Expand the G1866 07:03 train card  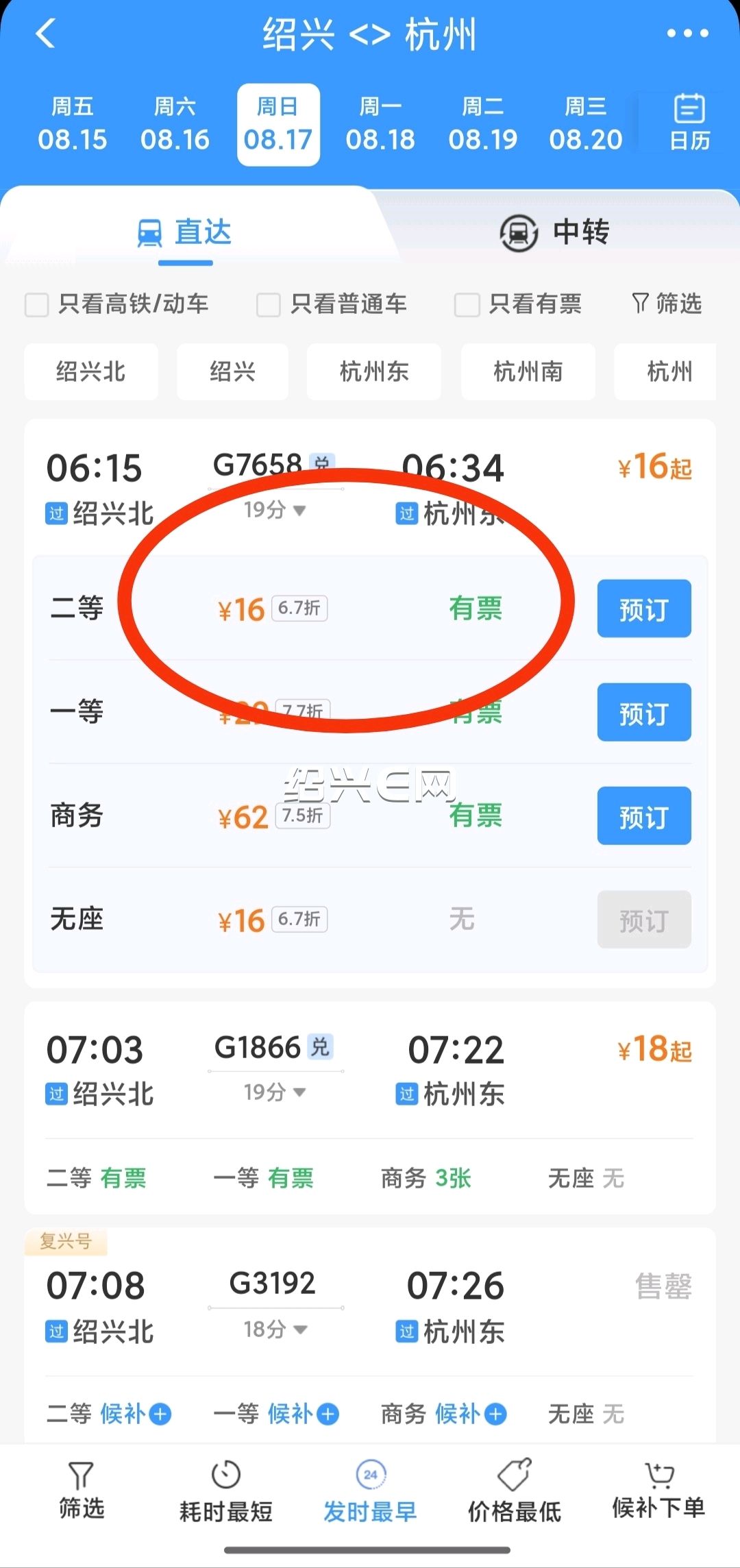click(x=370, y=1108)
